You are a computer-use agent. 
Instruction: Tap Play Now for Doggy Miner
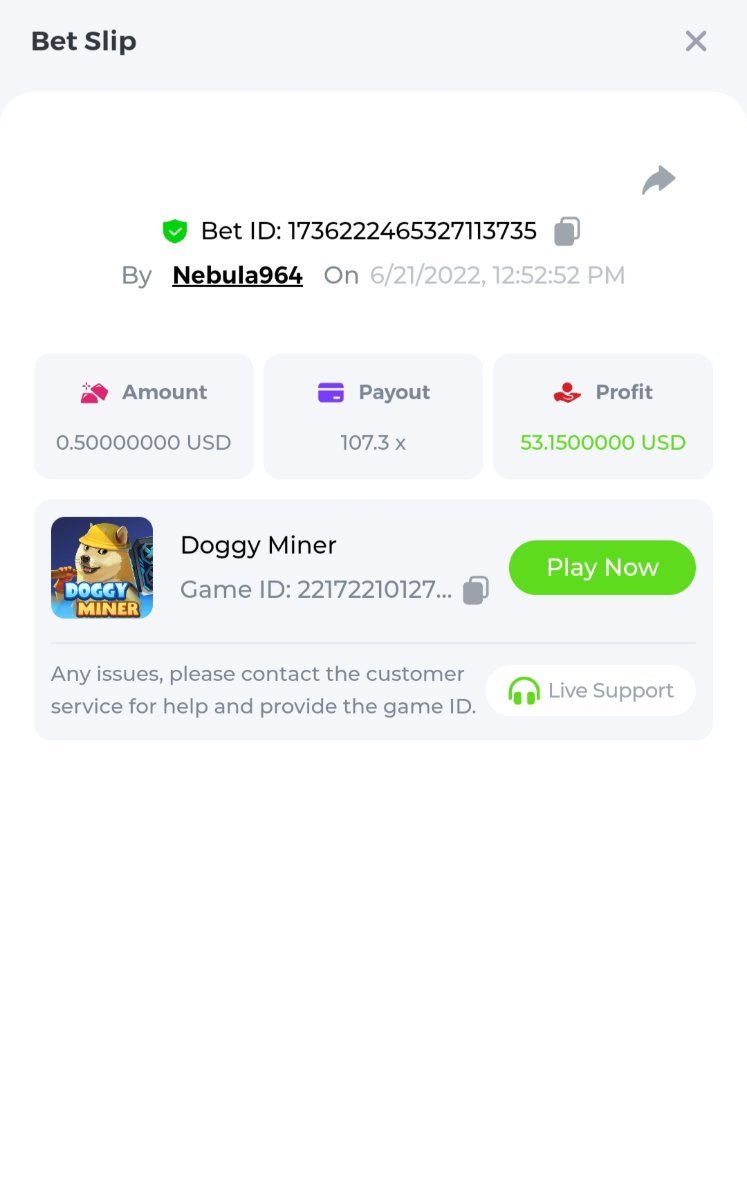[602, 568]
